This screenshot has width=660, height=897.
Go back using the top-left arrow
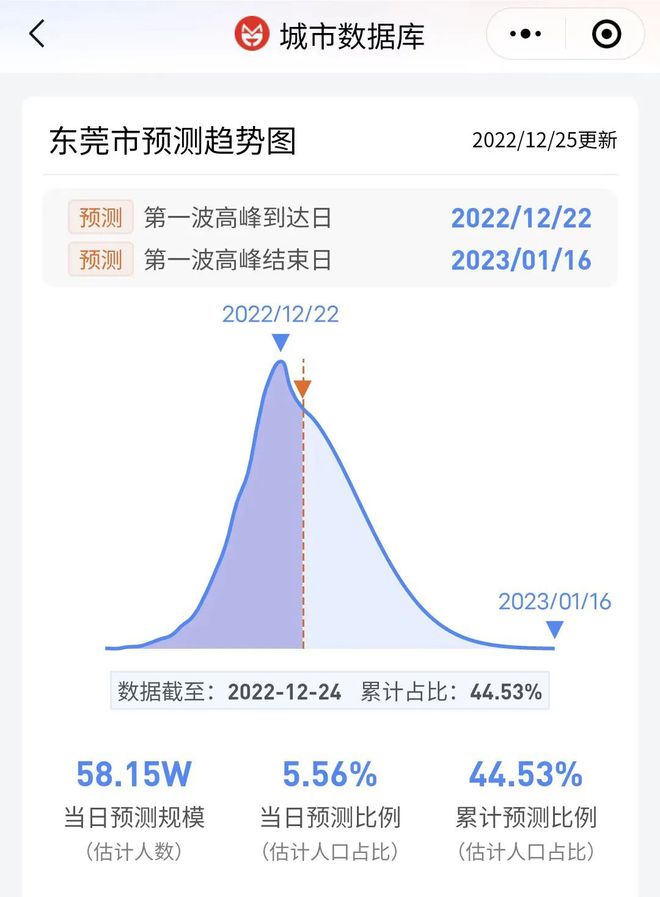[37, 35]
